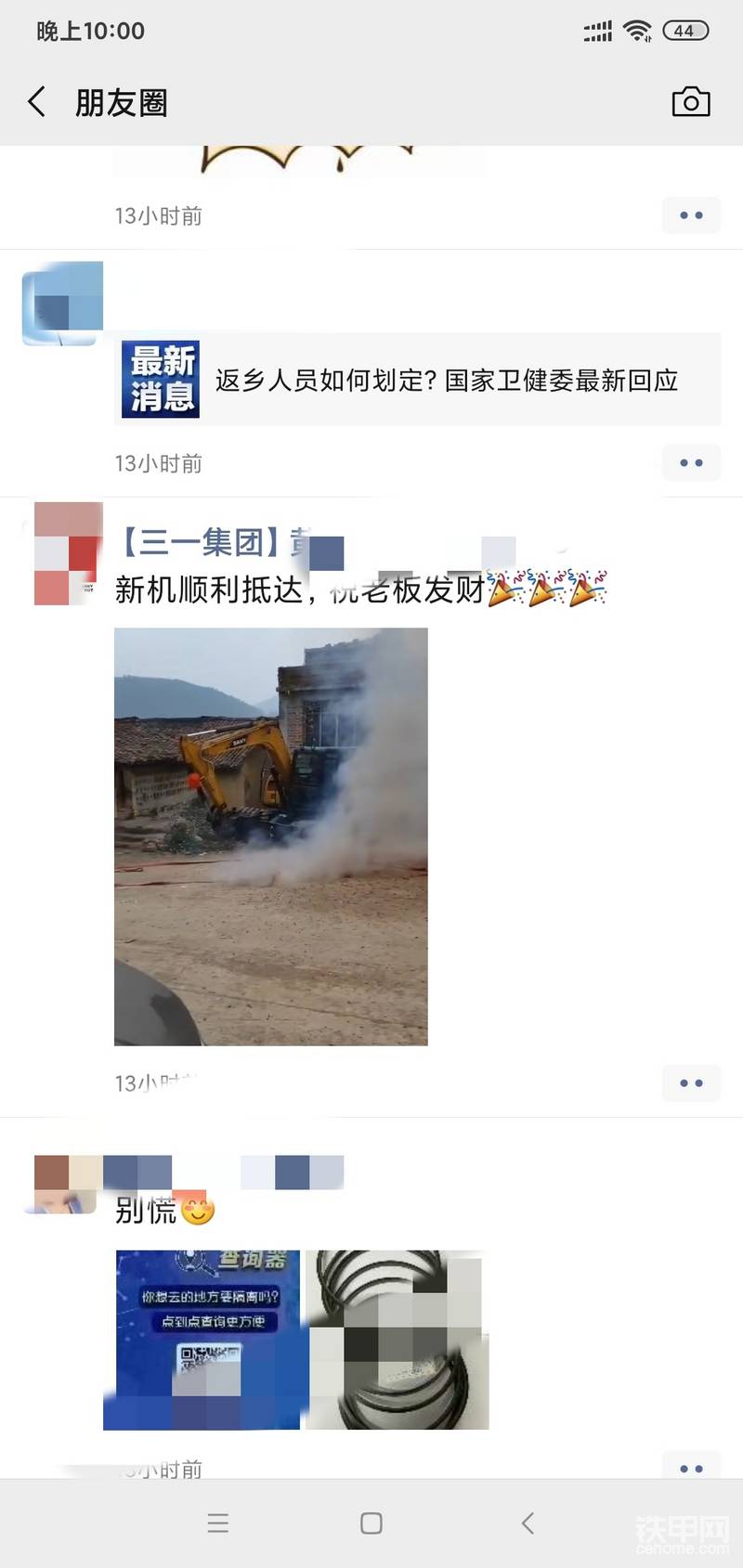This screenshot has width=743, height=1568.
Task: Open the system recent apps menu
Action: [218, 1523]
